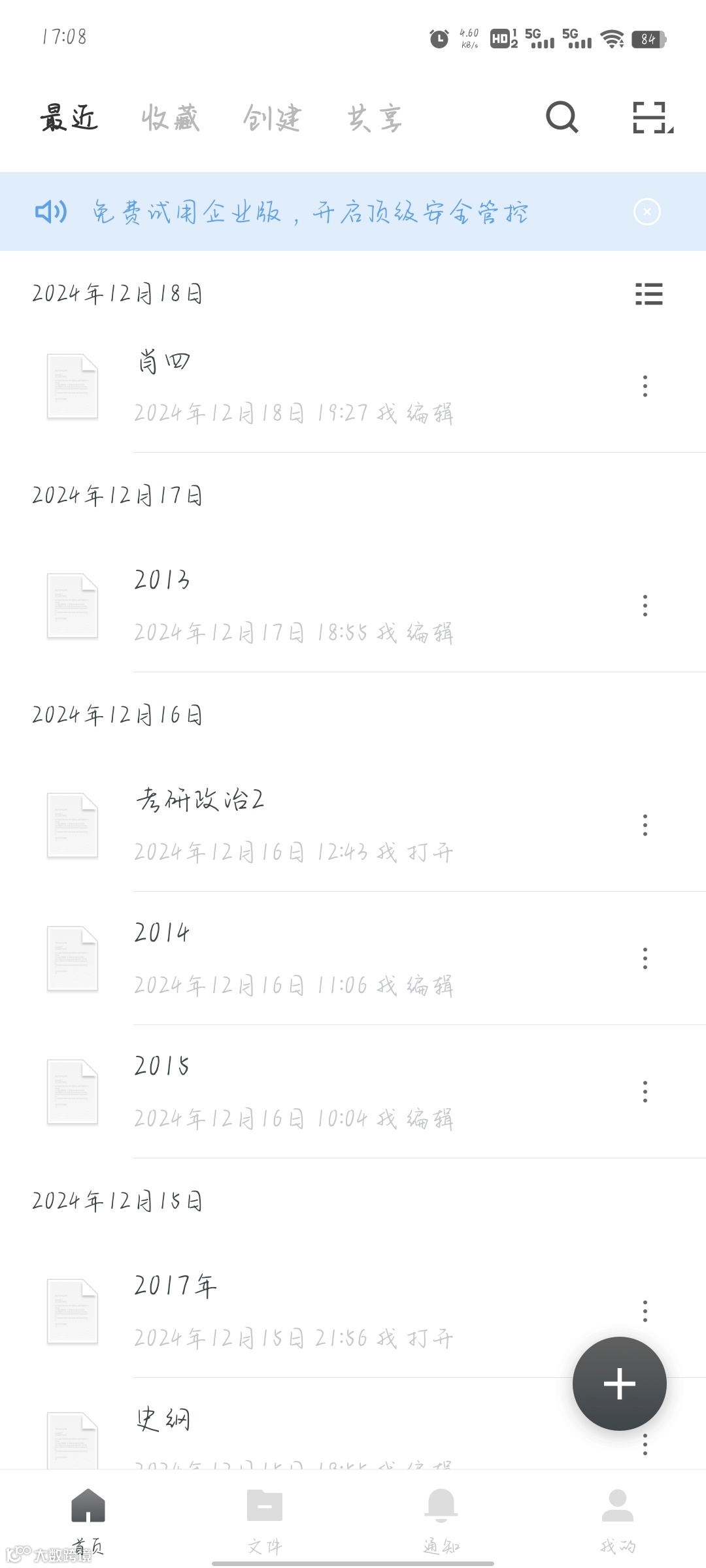Open the 免费试用企业版 promotion banner
Image resolution: width=706 pixels, height=1568 pixels.
[x=311, y=212]
